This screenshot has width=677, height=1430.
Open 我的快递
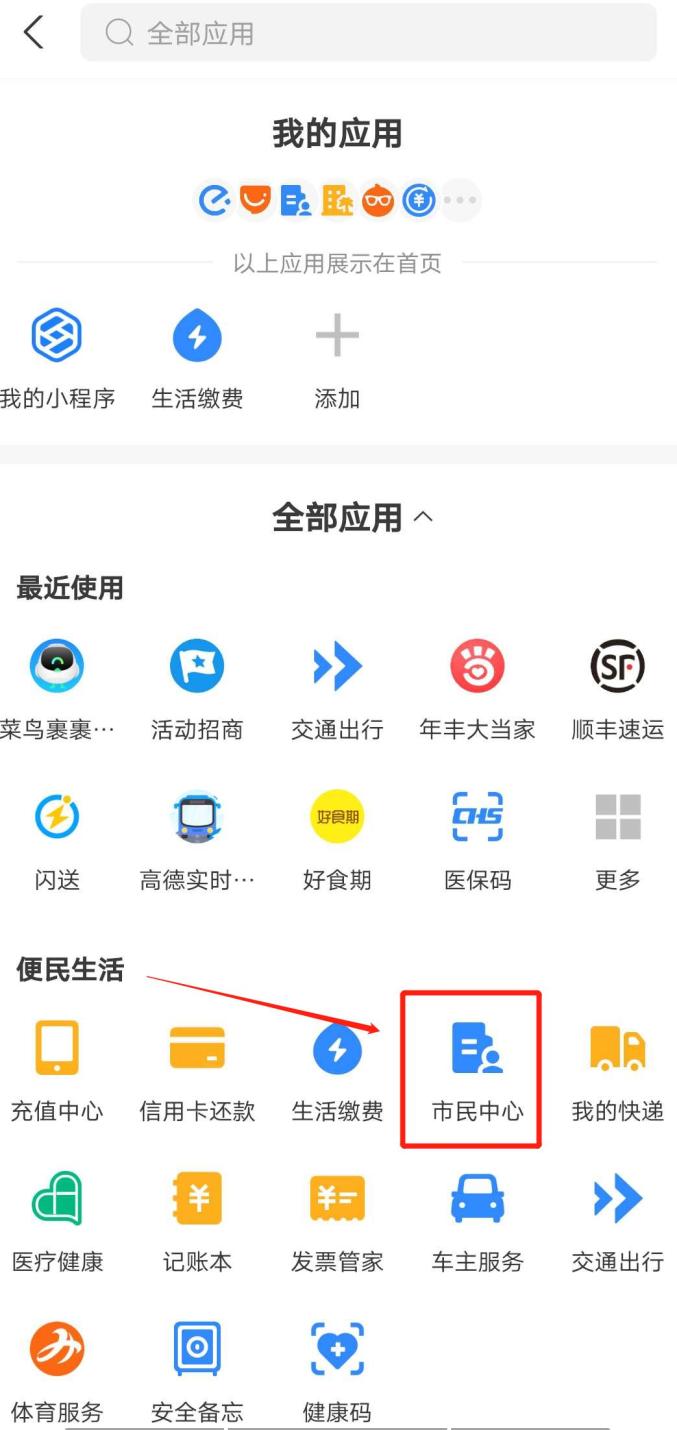pos(617,1070)
